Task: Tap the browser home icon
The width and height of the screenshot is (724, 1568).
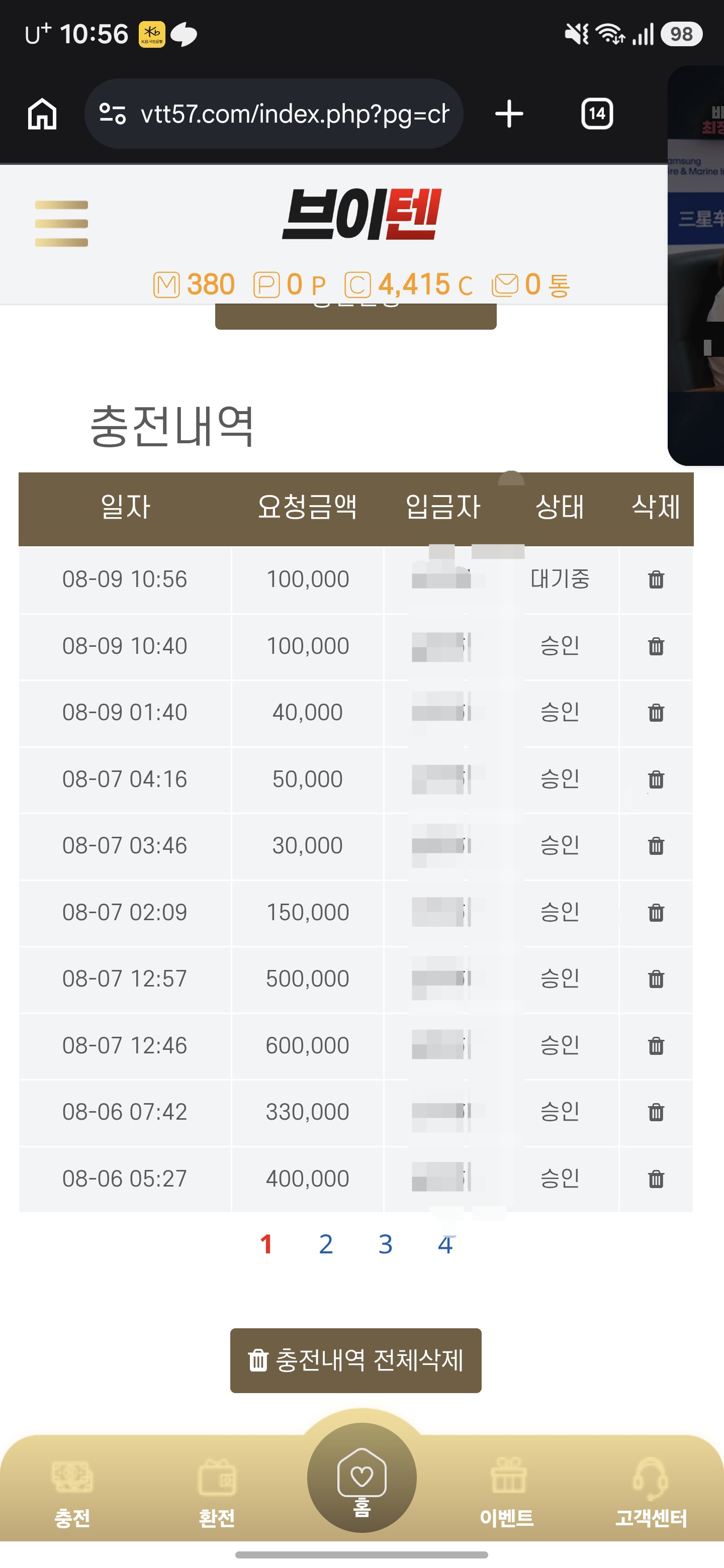Action: [42, 114]
